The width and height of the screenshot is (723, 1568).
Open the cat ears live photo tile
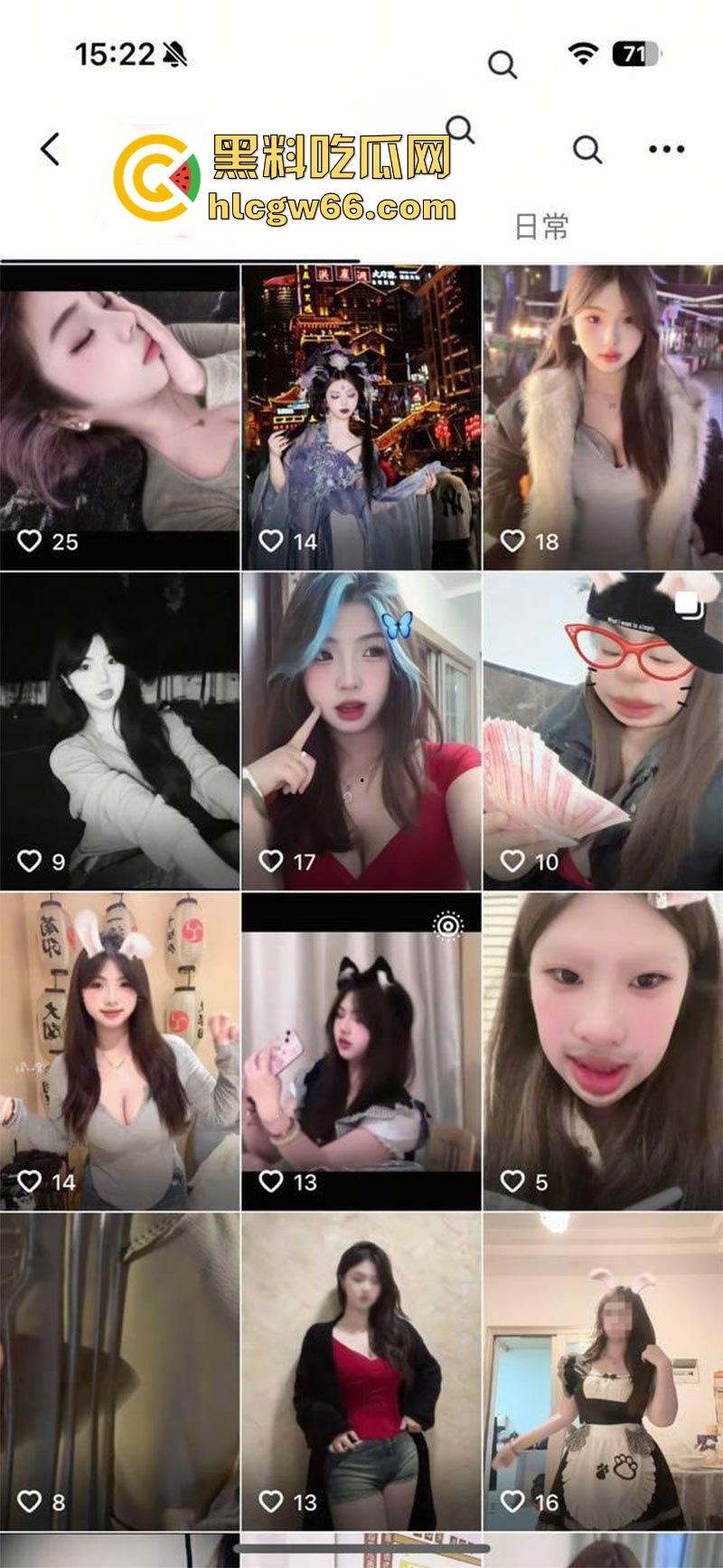click(361, 1052)
